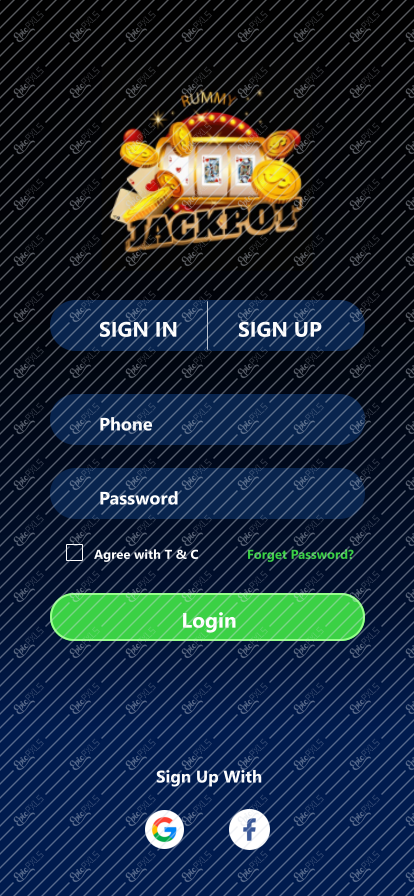Viewport: 414px width, 896px height.
Task: Sign up with Facebook
Action: [249, 830]
